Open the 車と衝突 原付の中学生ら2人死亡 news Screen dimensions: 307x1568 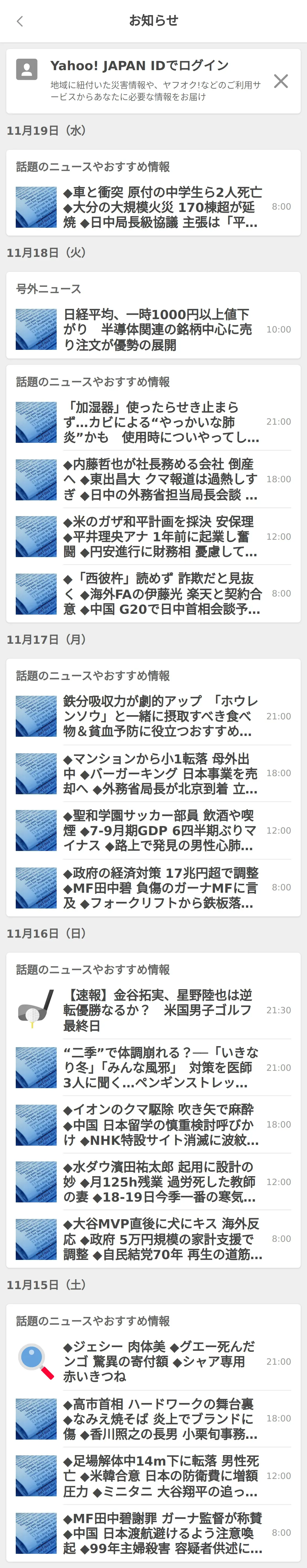click(153, 207)
